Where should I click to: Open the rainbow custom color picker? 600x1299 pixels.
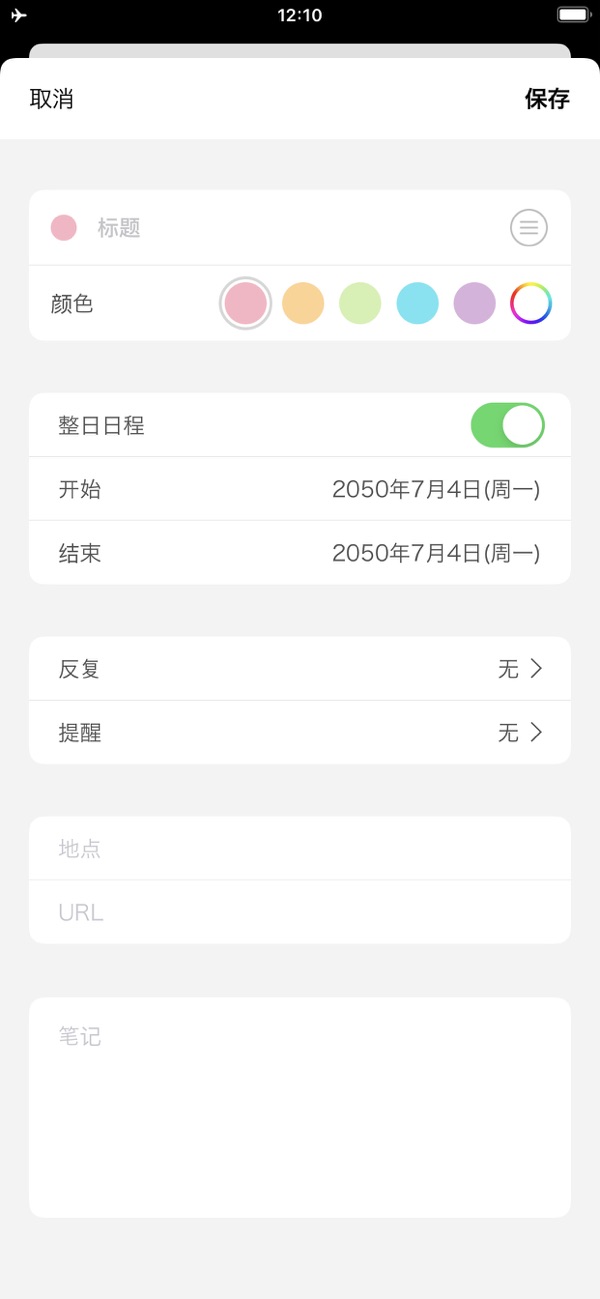pos(531,303)
